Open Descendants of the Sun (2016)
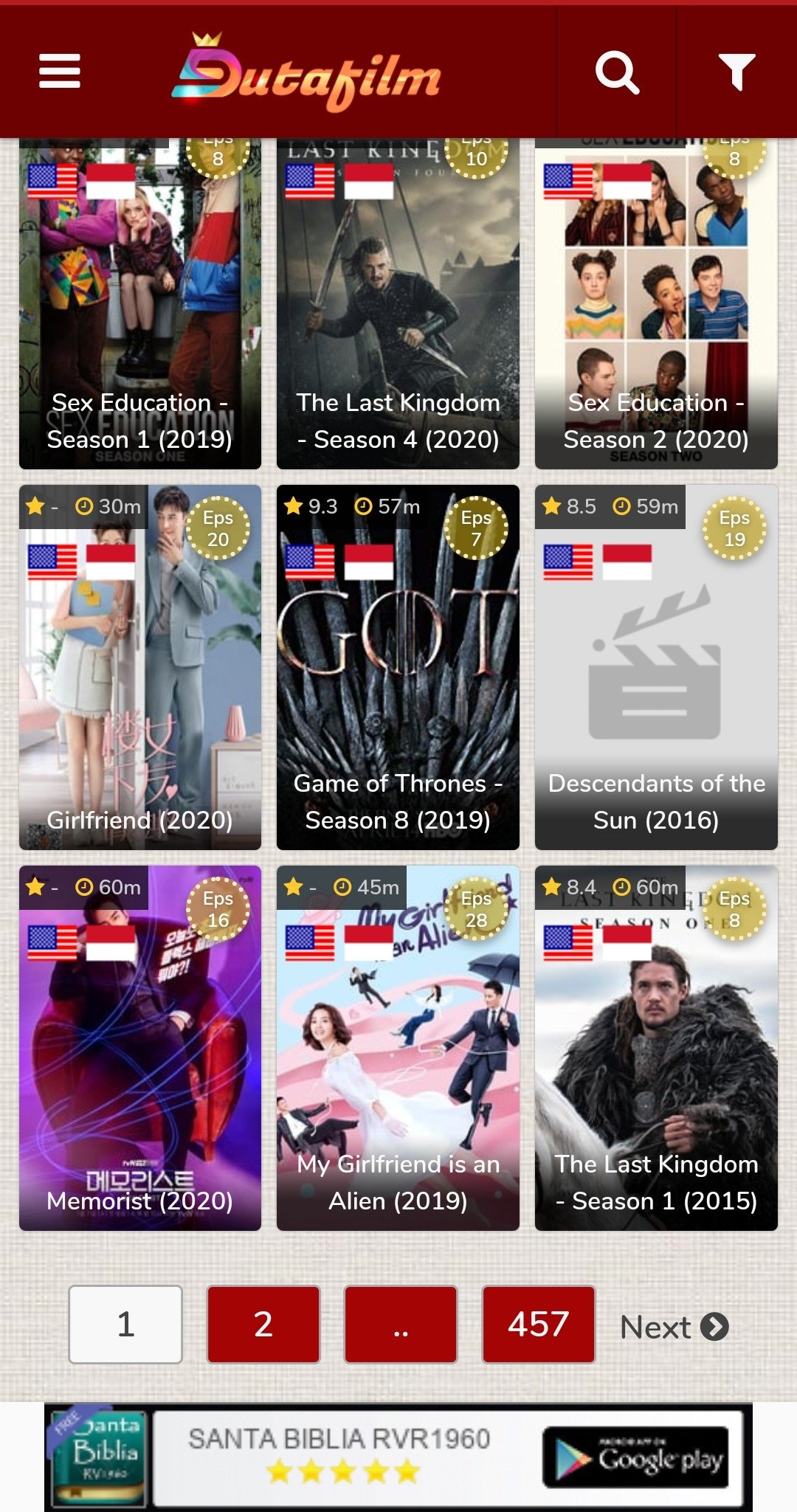 click(x=656, y=668)
